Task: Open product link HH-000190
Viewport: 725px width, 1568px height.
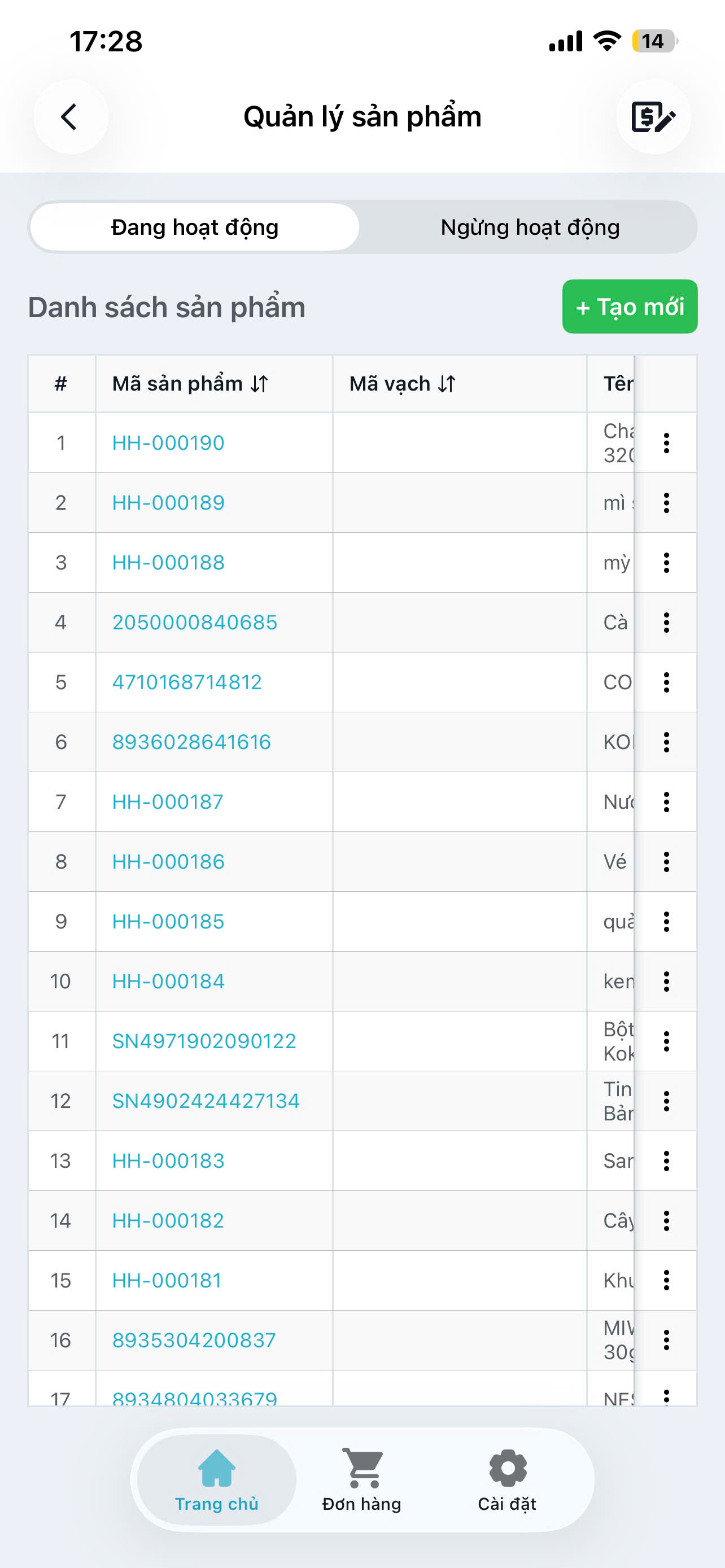Action: (x=168, y=443)
